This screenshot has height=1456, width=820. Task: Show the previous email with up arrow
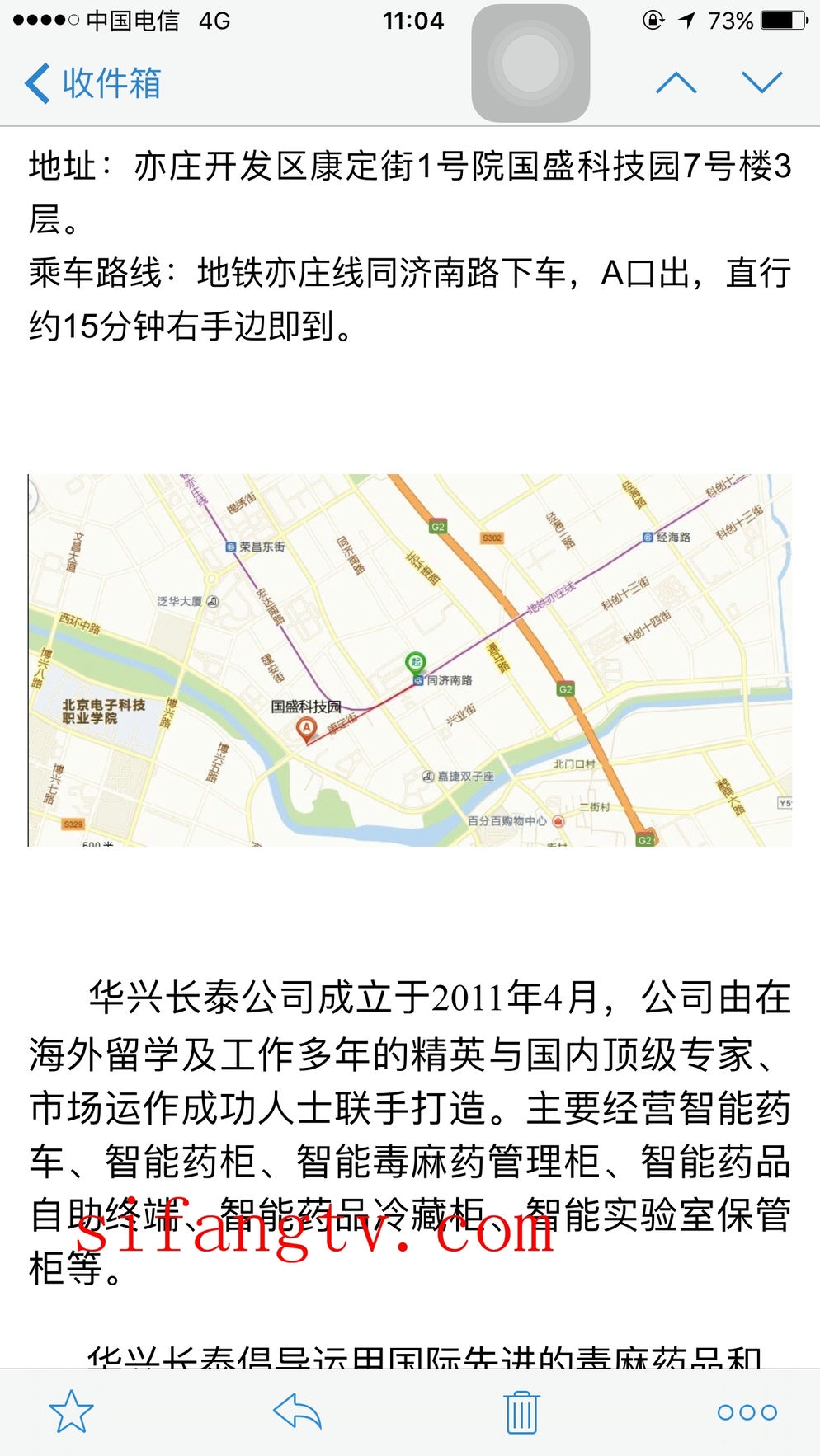coord(676,82)
